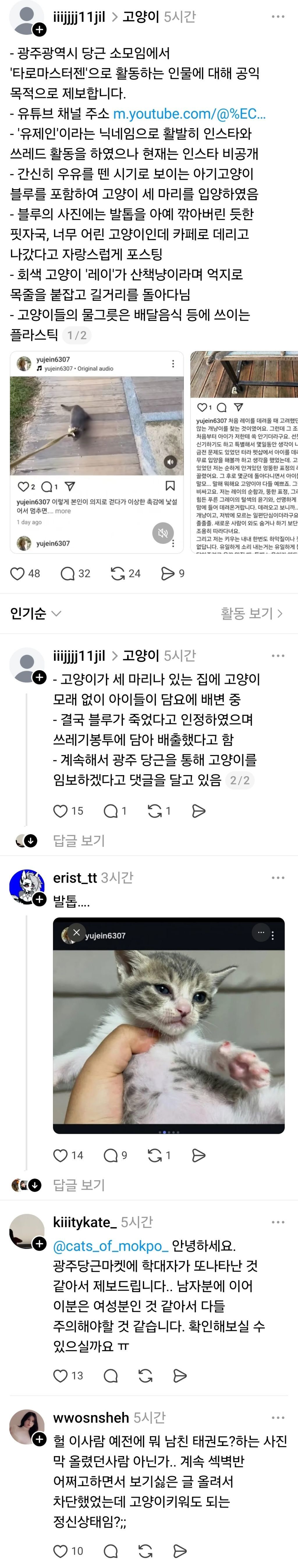Like kiiitykate_'s comment with 13 likes

[68, 1376]
